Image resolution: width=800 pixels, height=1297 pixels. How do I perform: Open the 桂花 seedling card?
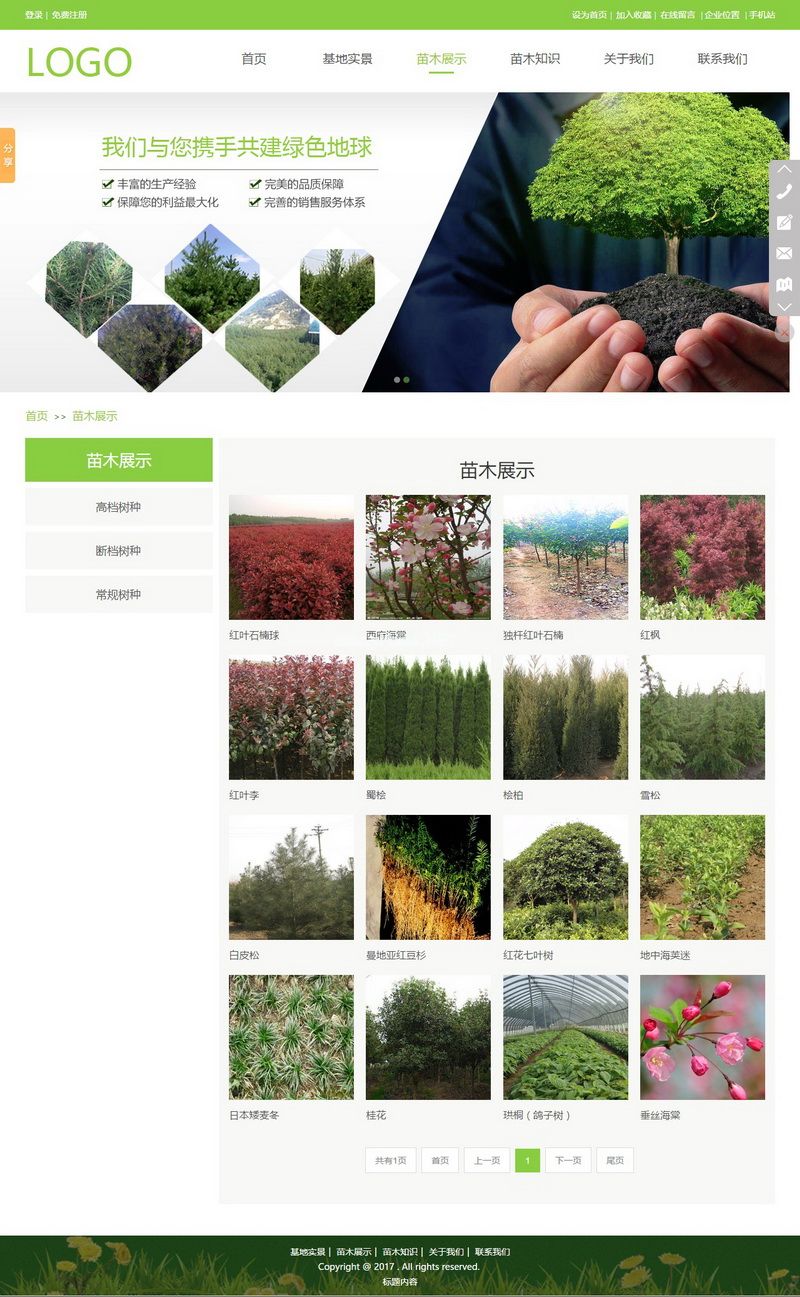tap(428, 1037)
